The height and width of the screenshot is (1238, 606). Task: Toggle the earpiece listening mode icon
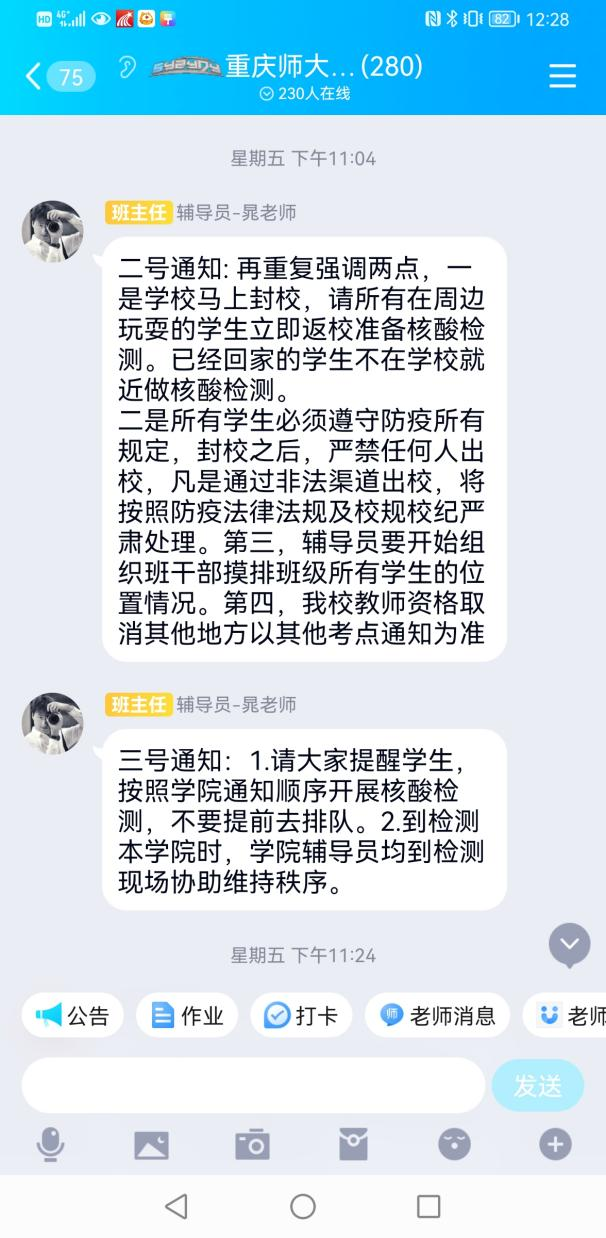126,67
